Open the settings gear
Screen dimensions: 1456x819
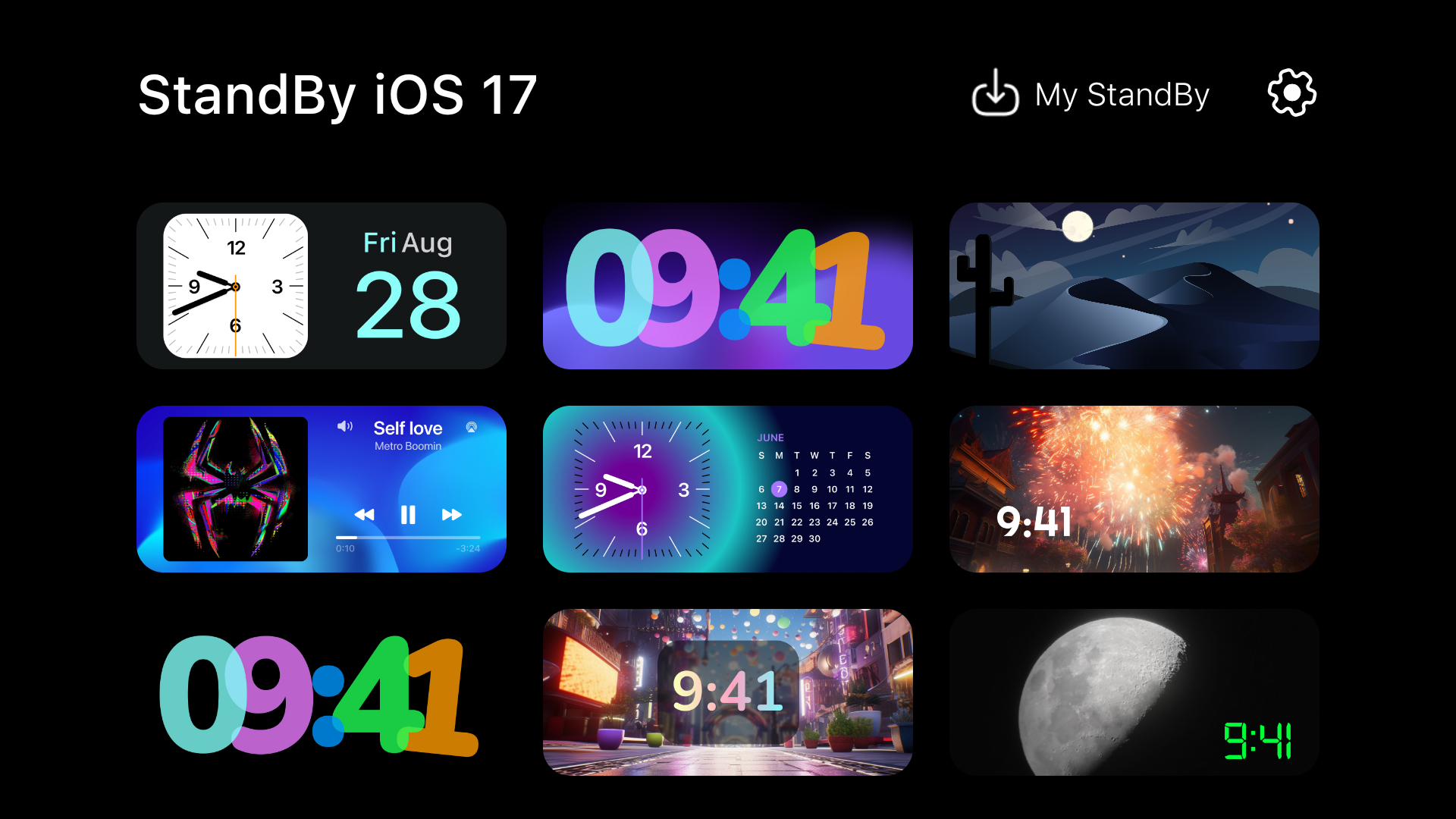tap(1291, 93)
